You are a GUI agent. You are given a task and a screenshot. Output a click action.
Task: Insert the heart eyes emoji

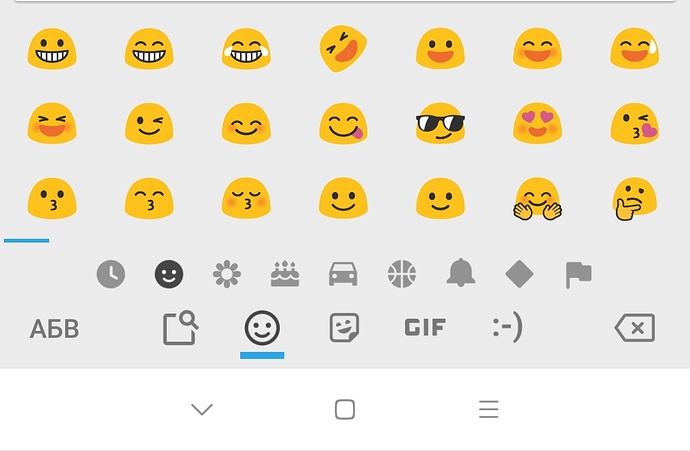tap(536, 124)
